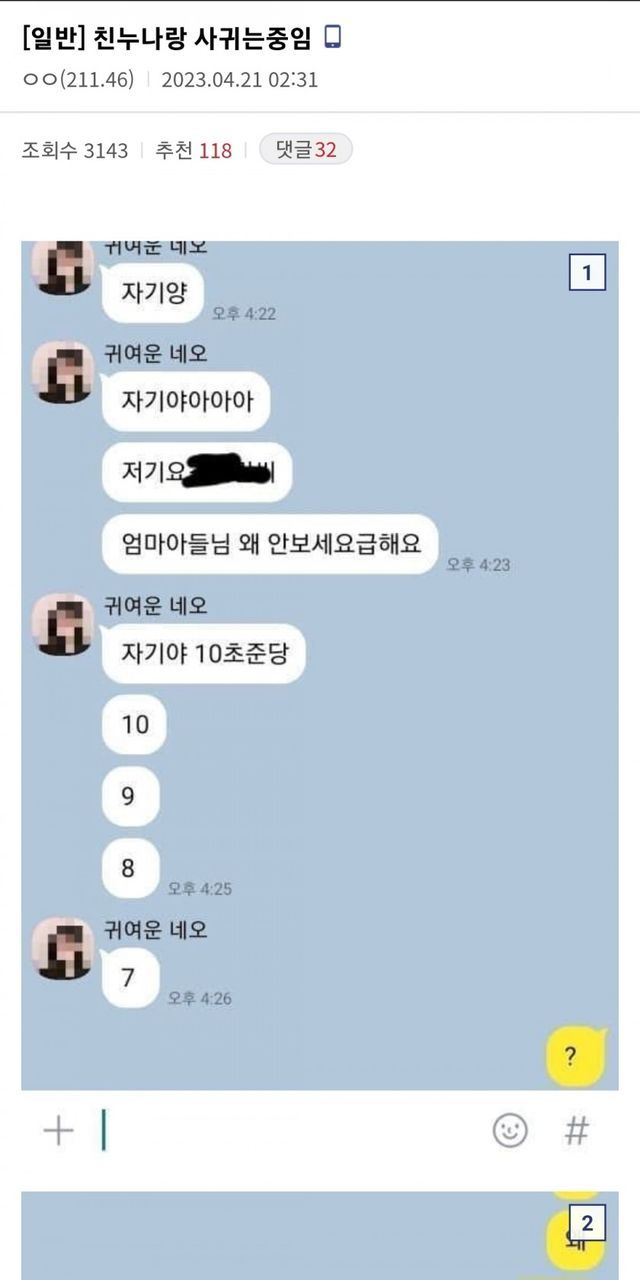Open the second attached image
This screenshot has width=640, height=1280.
pyautogui.click(x=320, y=1235)
